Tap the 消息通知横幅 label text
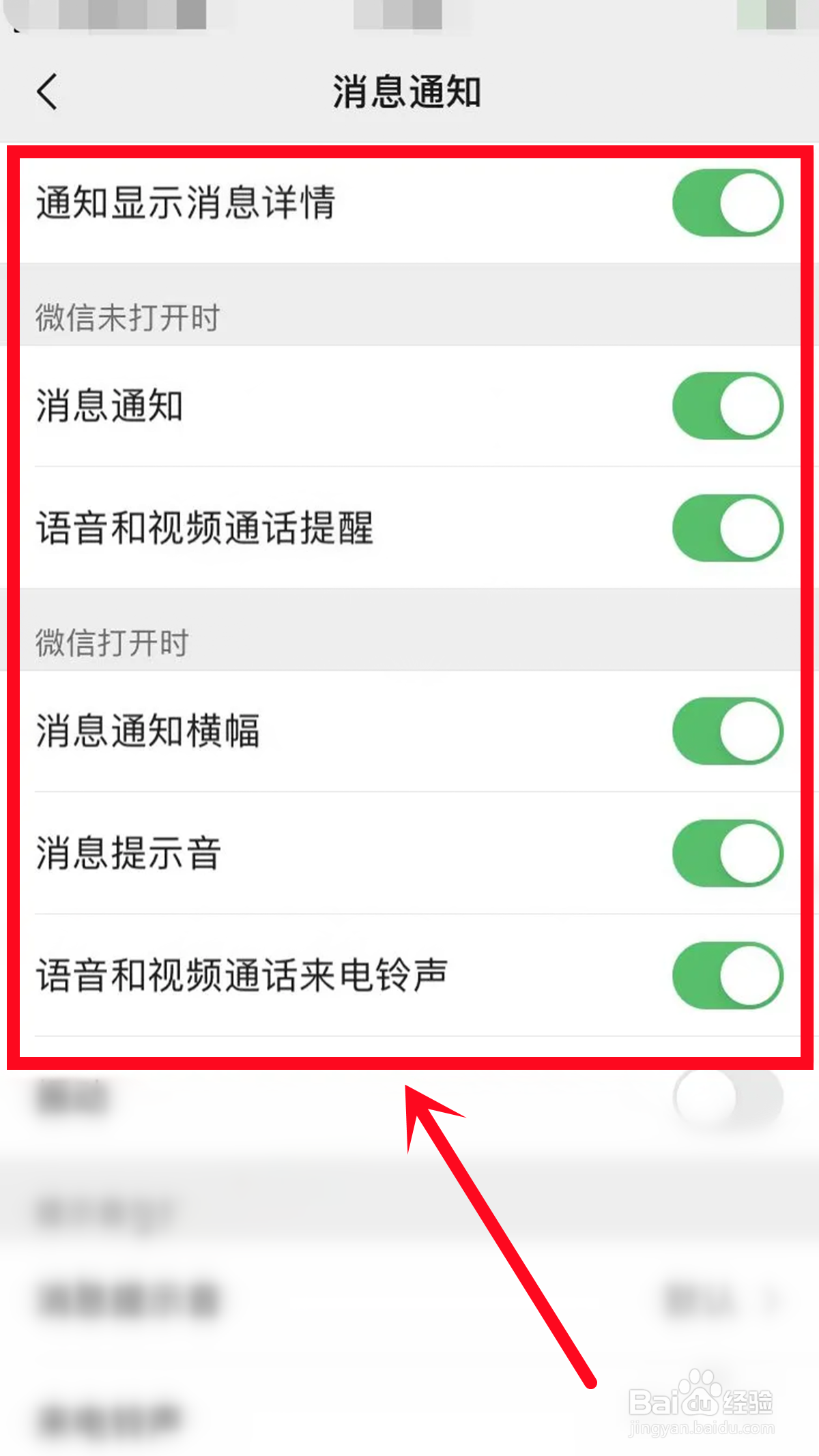819x1456 pixels. click(150, 730)
